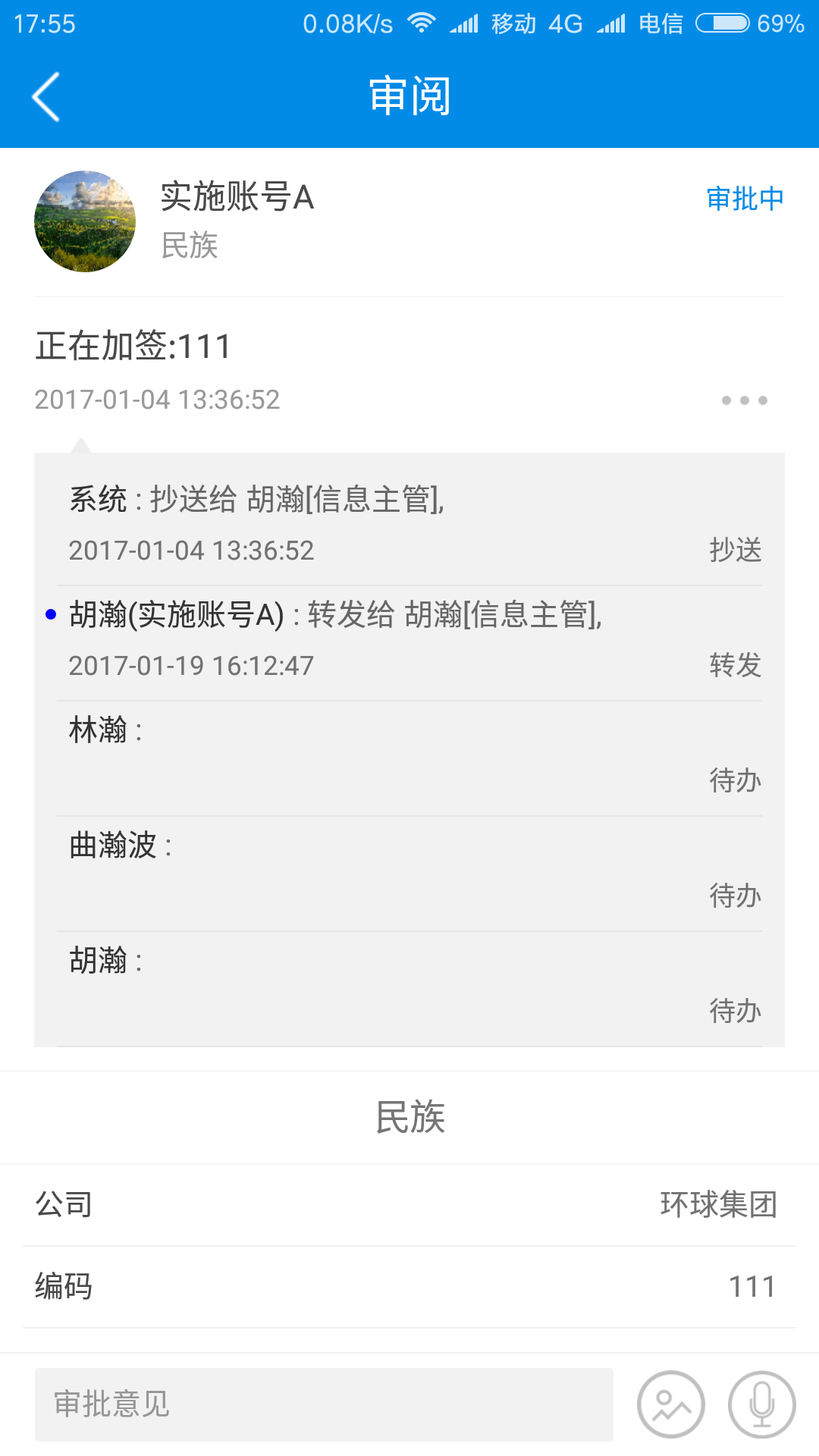Tap 林瀚's 待办 status
This screenshot has width=819, height=1456.
tap(734, 780)
